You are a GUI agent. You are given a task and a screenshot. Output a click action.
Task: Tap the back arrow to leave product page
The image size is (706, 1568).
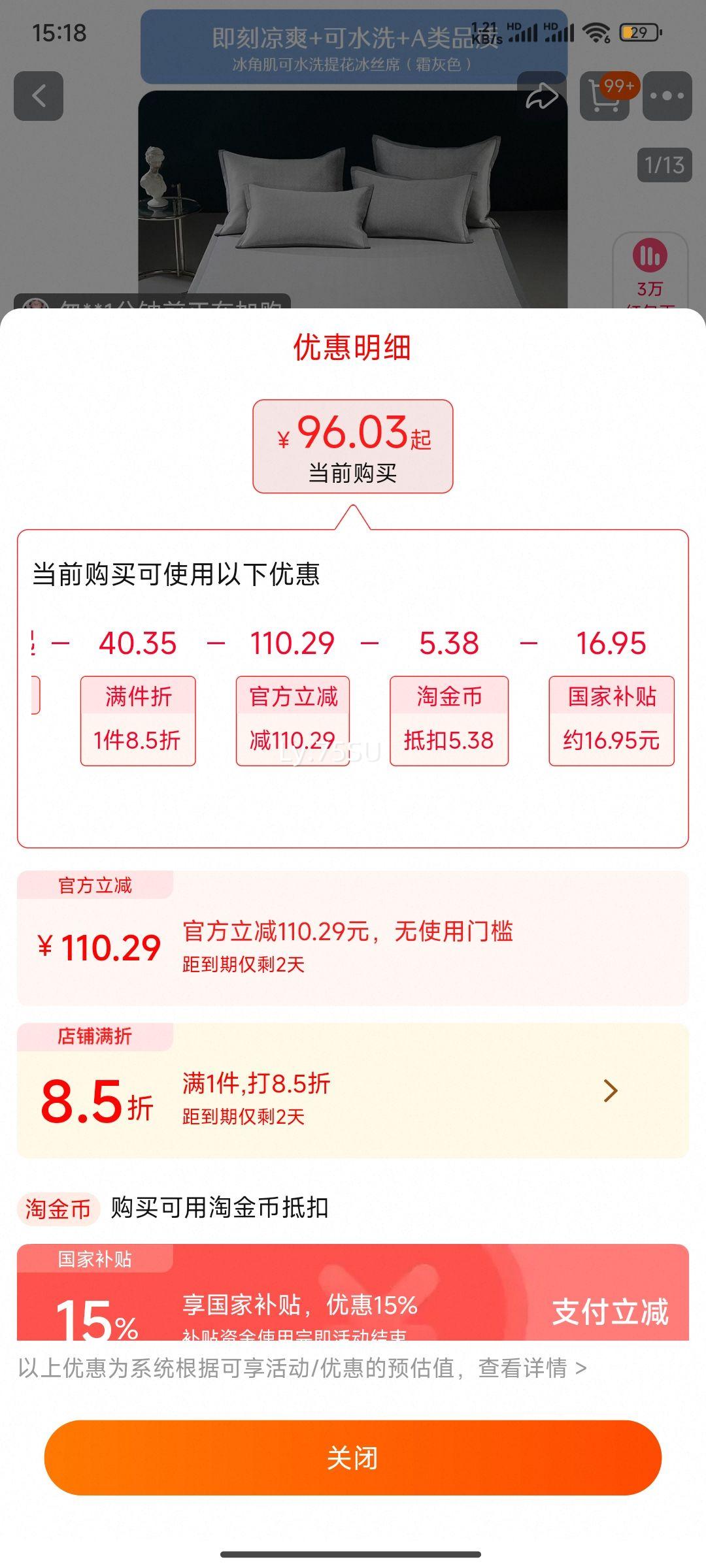point(39,97)
